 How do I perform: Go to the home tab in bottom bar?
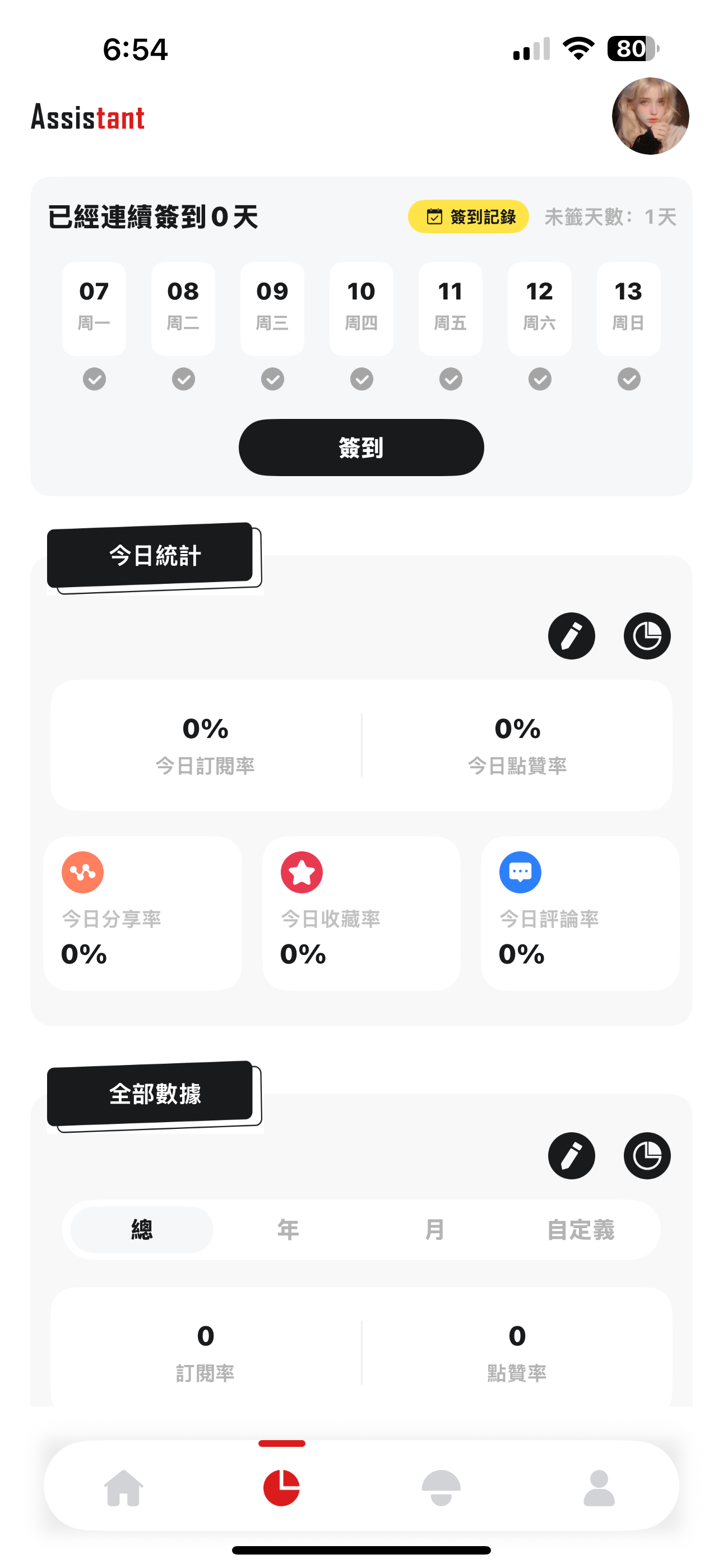tap(123, 1488)
